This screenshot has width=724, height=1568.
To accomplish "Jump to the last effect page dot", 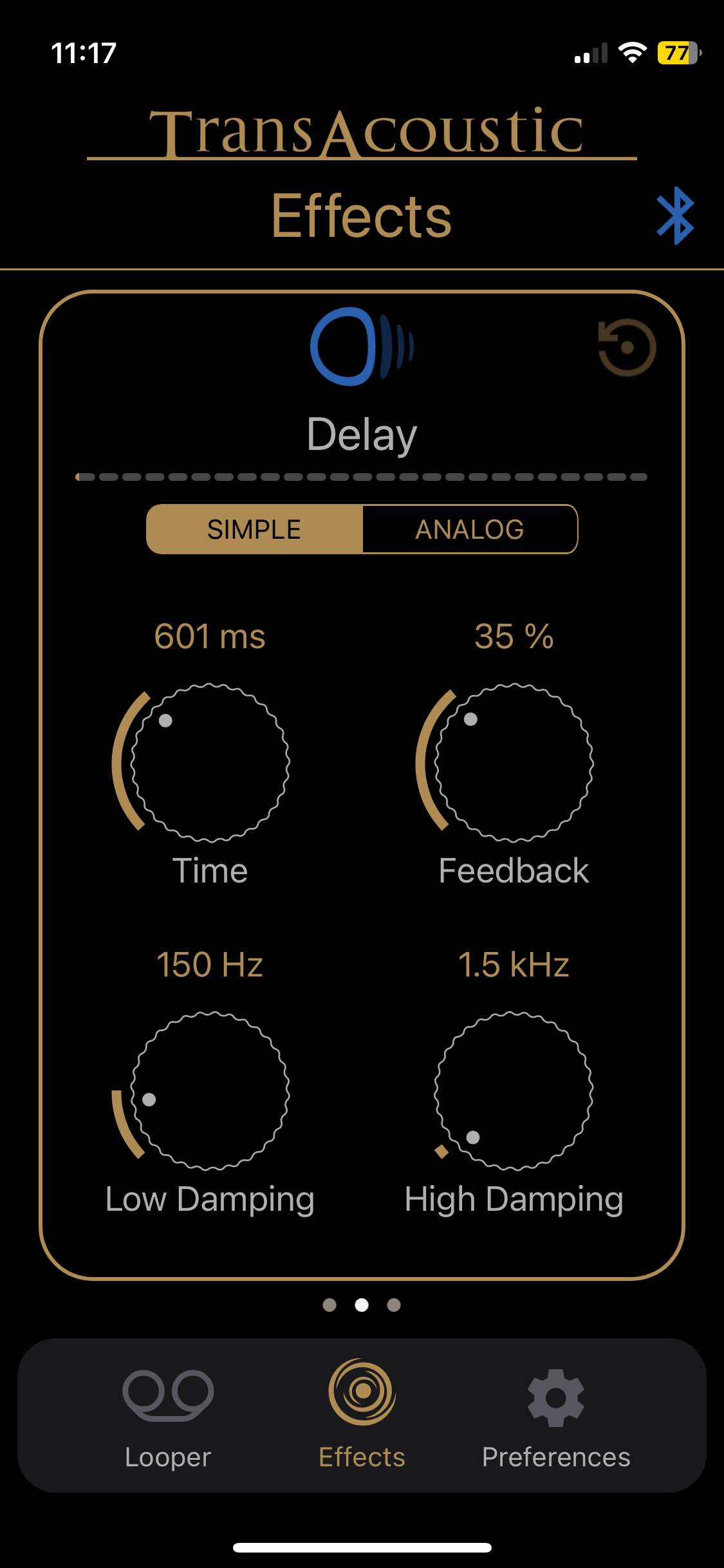I will (393, 1305).
